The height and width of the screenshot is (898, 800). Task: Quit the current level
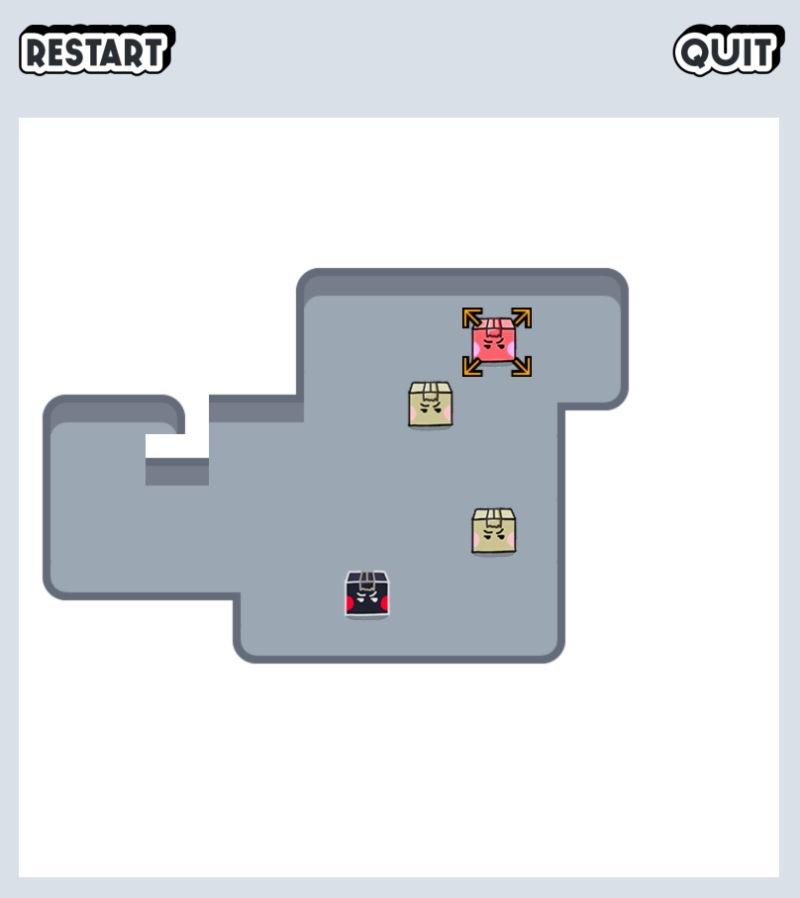pos(727,51)
